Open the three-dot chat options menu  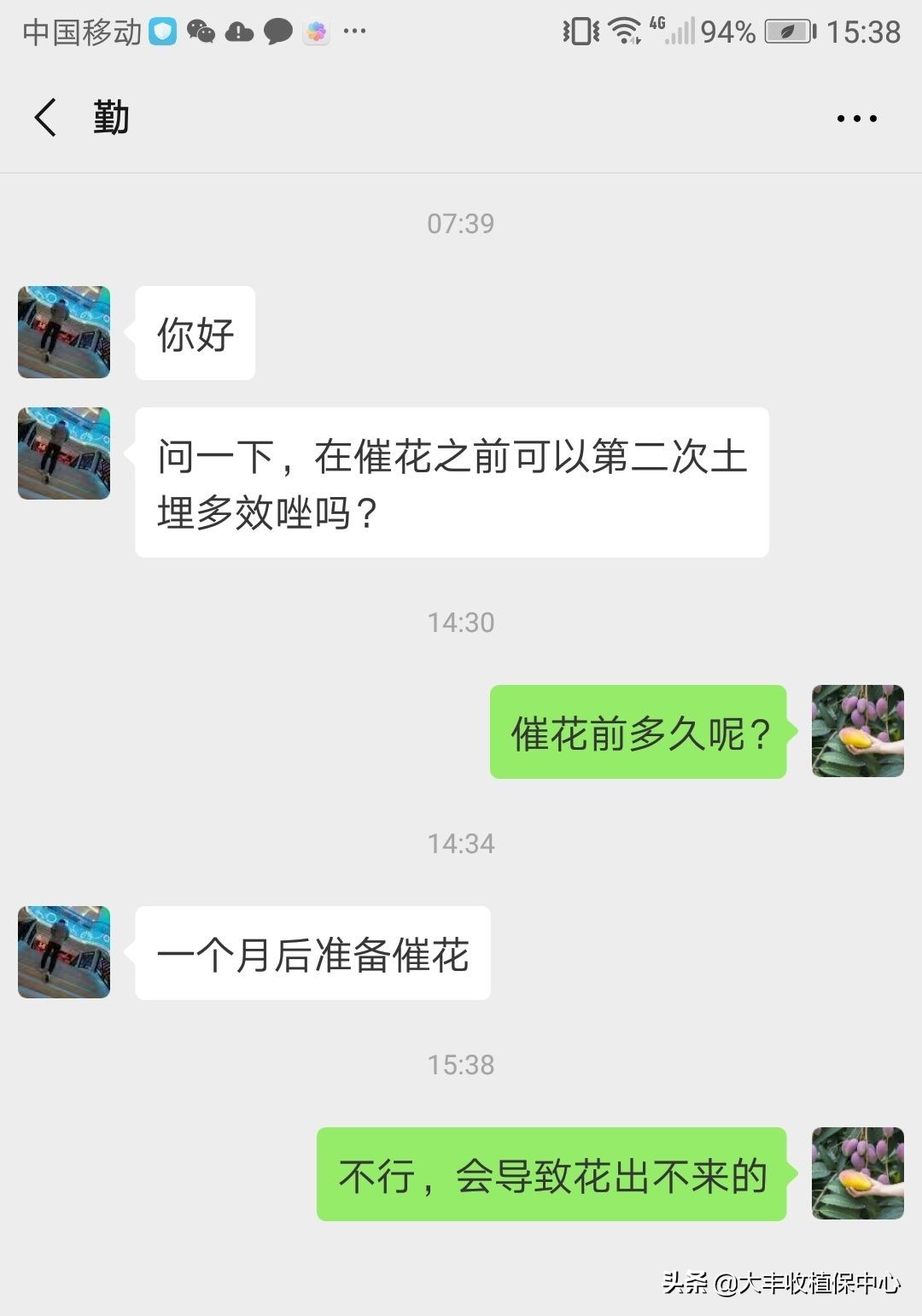(857, 117)
